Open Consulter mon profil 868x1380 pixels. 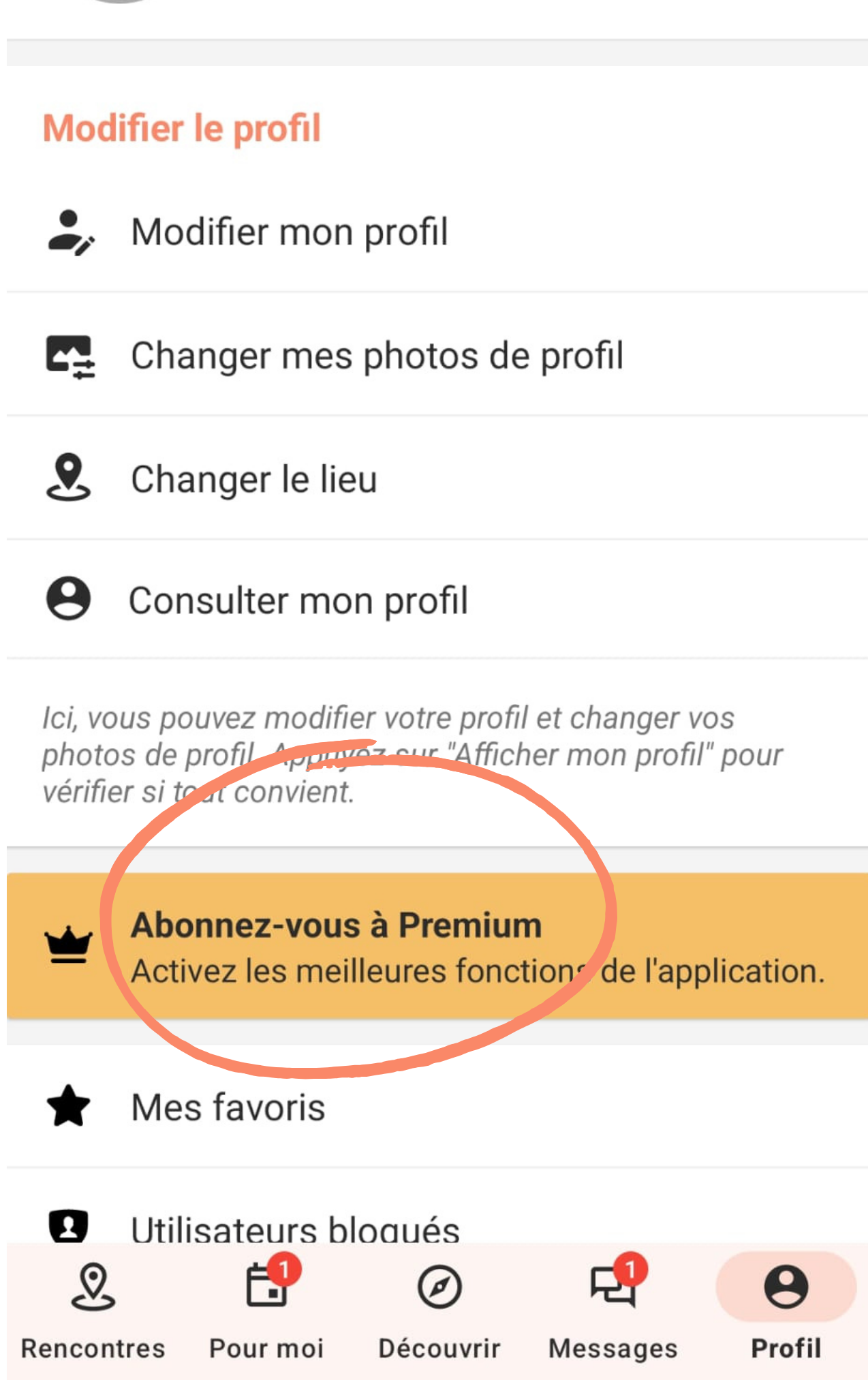tap(298, 600)
